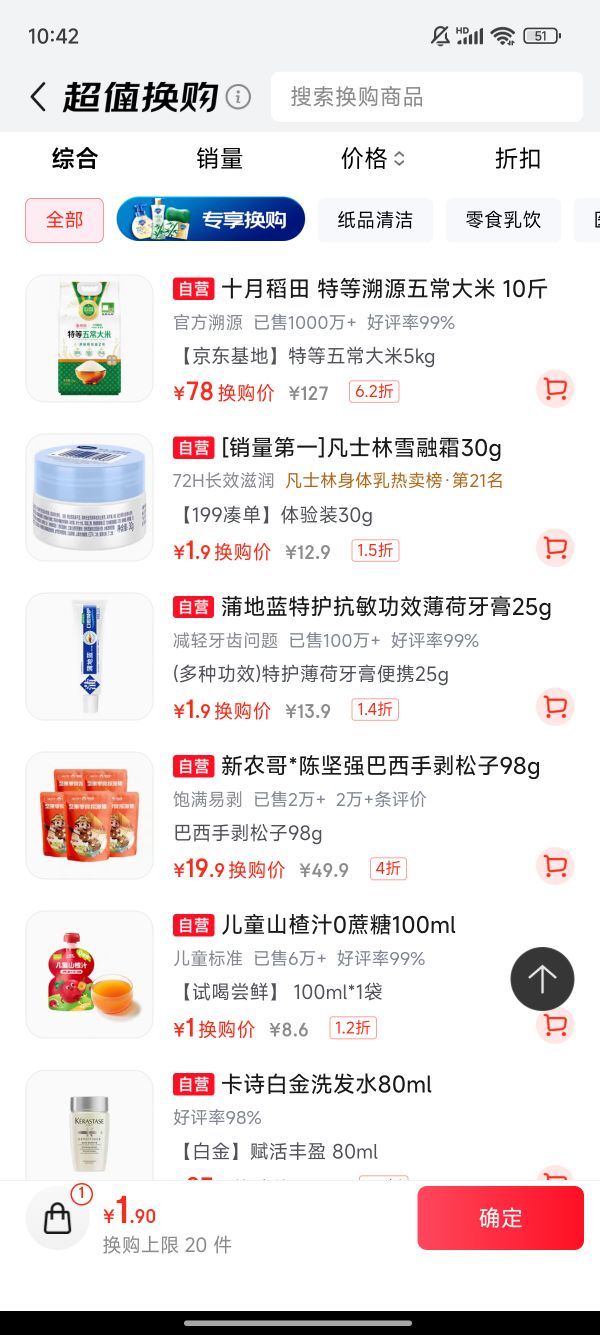Open the shopping bag with 1 item
Screen dimensions: 600x1335
coord(58,1217)
